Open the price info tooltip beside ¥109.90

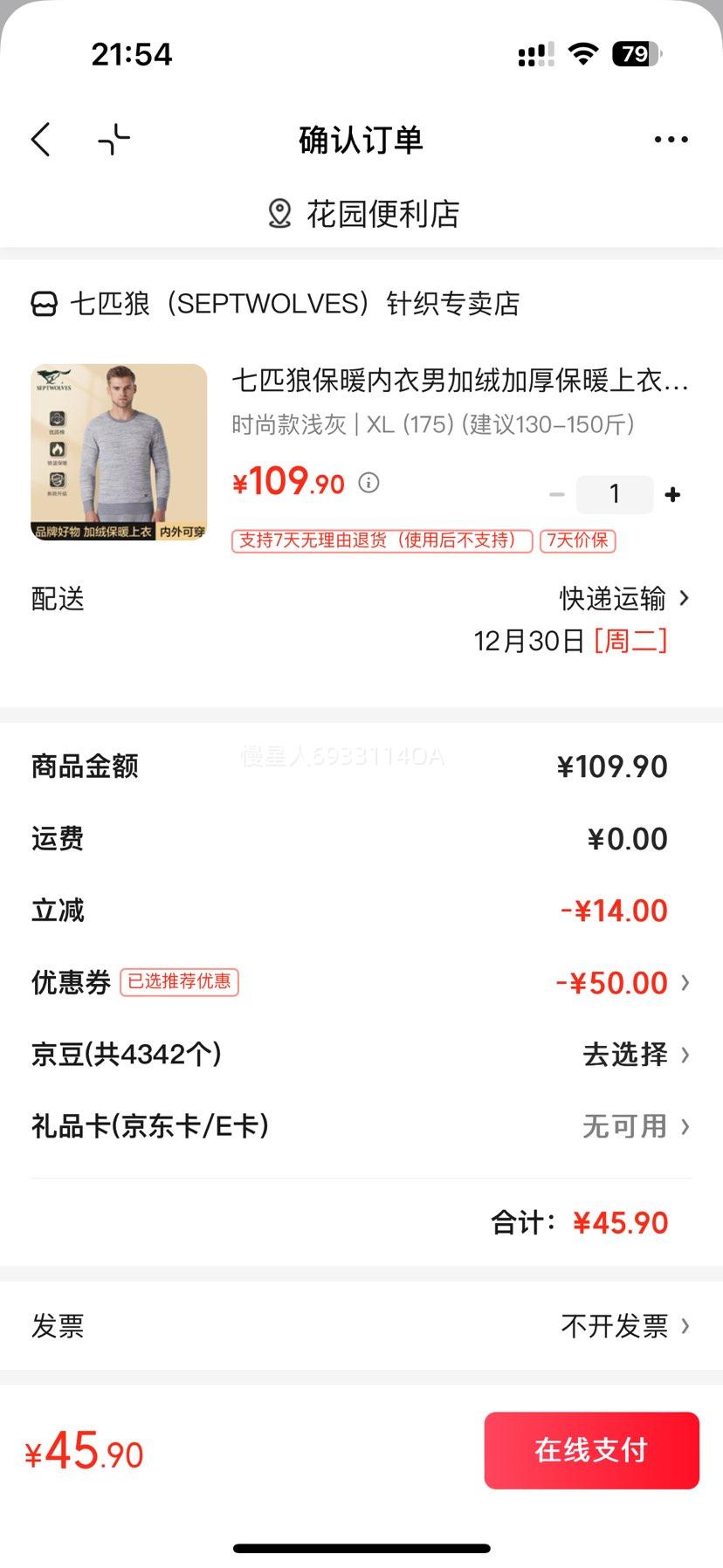click(x=370, y=481)
